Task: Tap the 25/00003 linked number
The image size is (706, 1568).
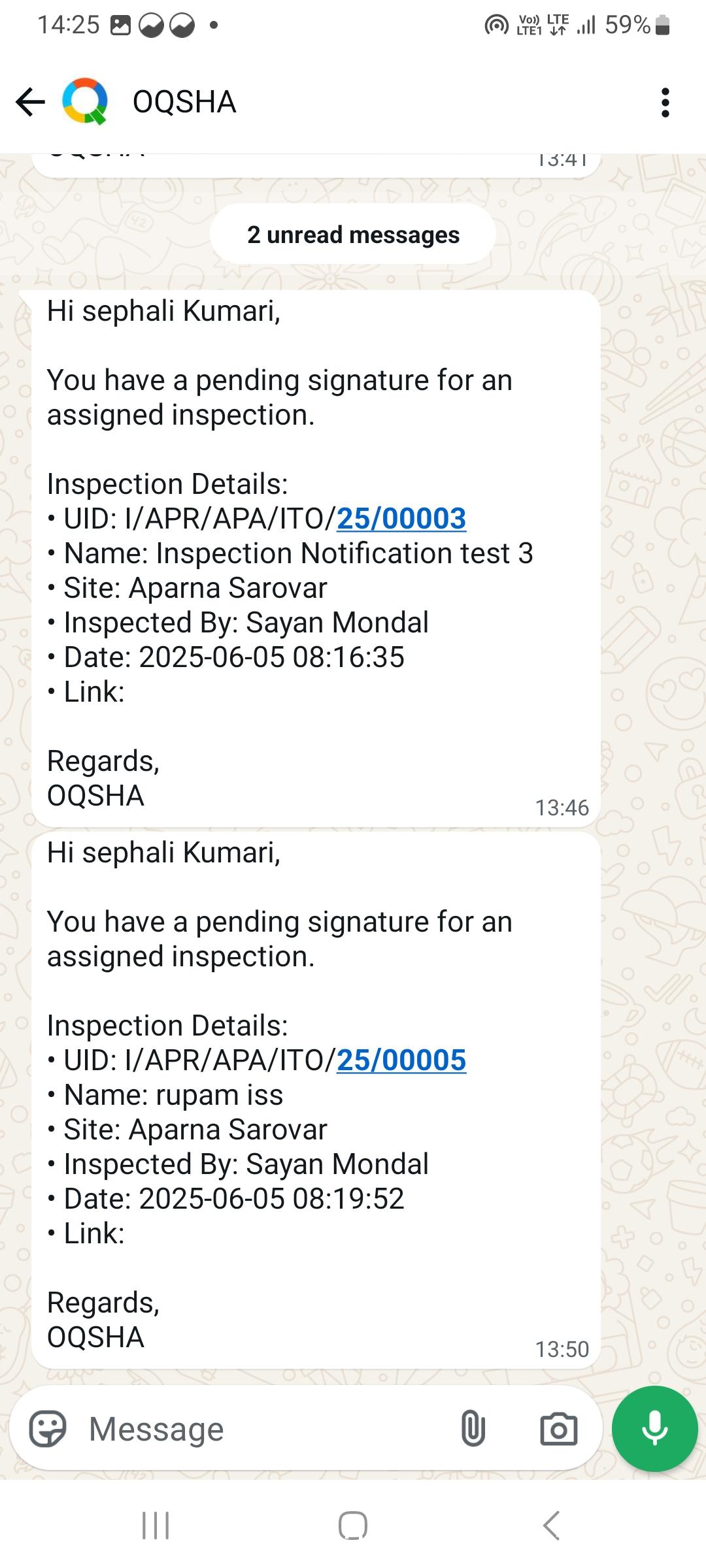Action: coord(401,519)
